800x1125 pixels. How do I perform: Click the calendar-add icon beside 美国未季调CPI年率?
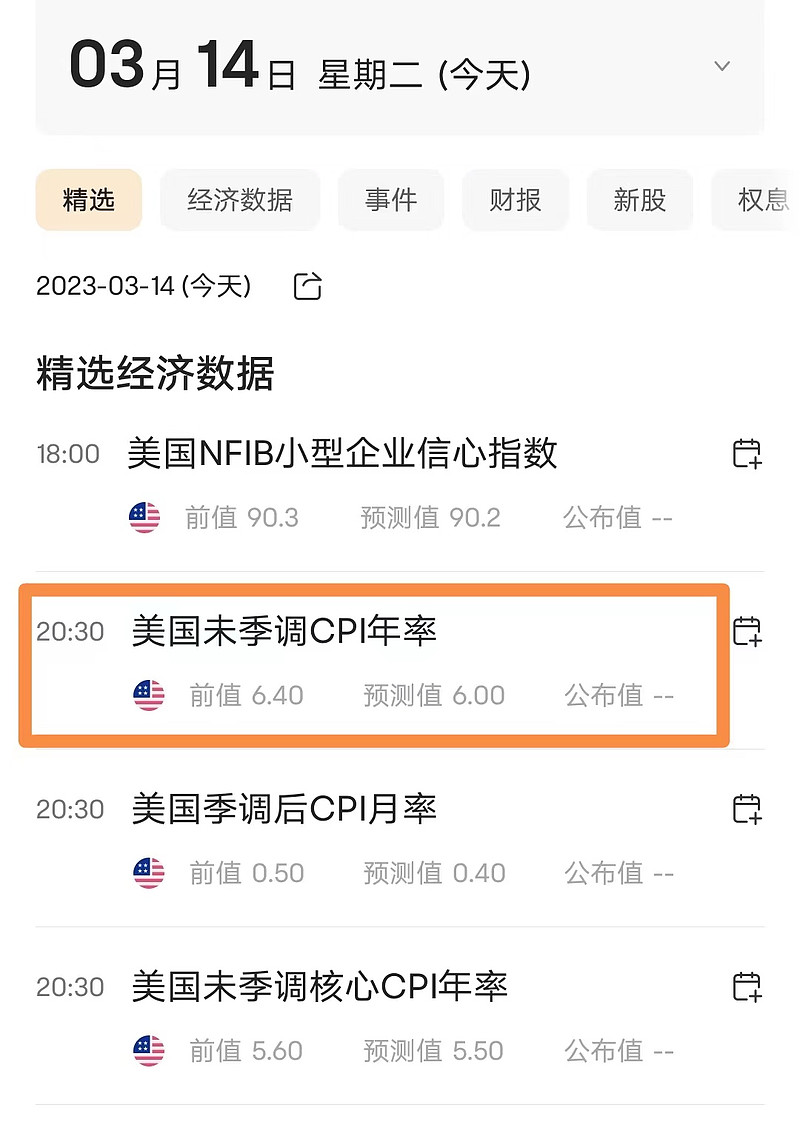748,630
